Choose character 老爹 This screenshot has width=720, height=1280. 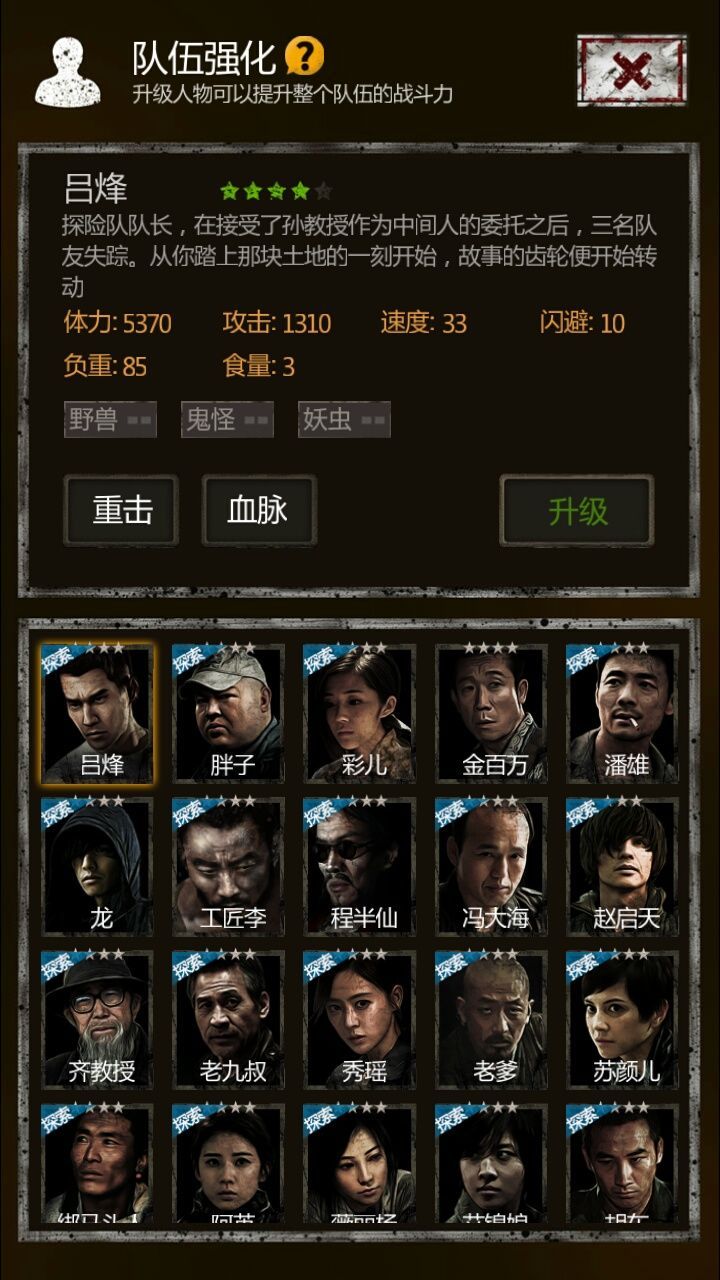click(492, 1020)
